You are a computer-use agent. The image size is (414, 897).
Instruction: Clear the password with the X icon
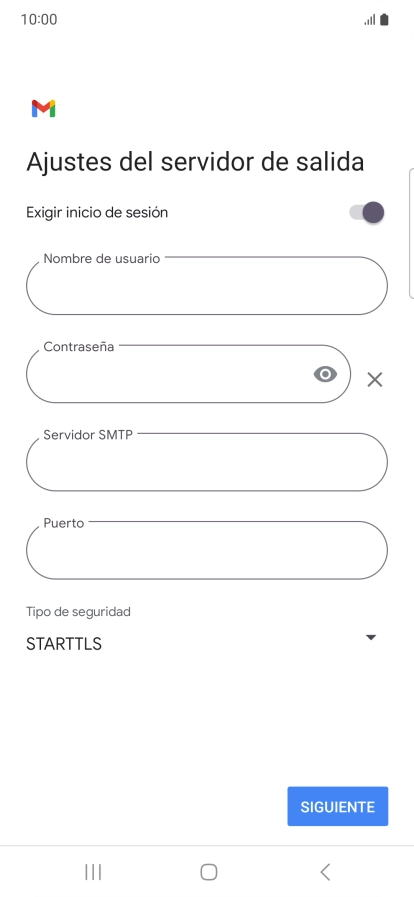(375, 379)
